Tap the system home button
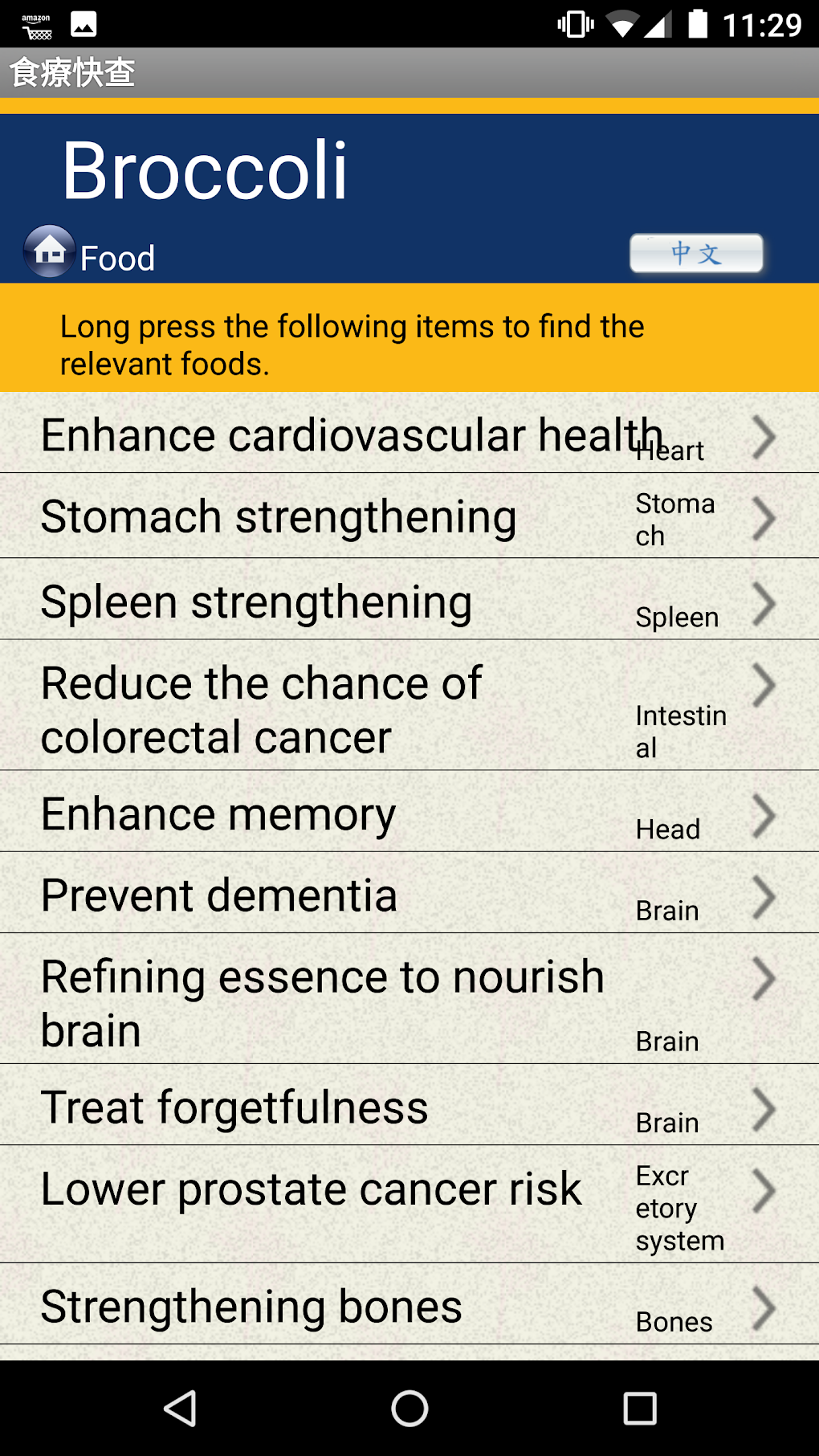Image resolution: width=819 pixels, height=1456 pixels. point(409,1408)
